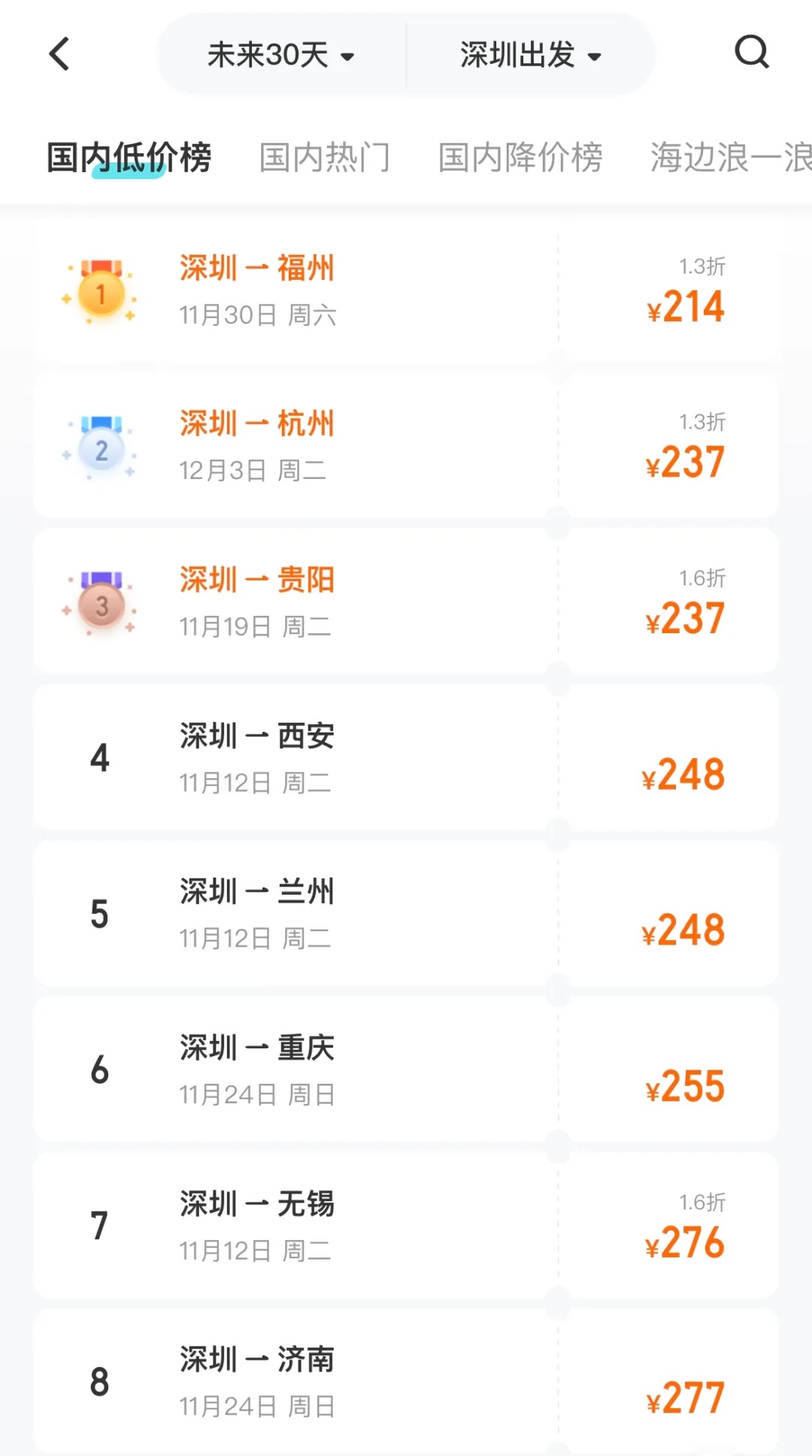View the 深圳 to 杭州 ¥237 flight
This screenshot has width=812, height=1456.
406,446
